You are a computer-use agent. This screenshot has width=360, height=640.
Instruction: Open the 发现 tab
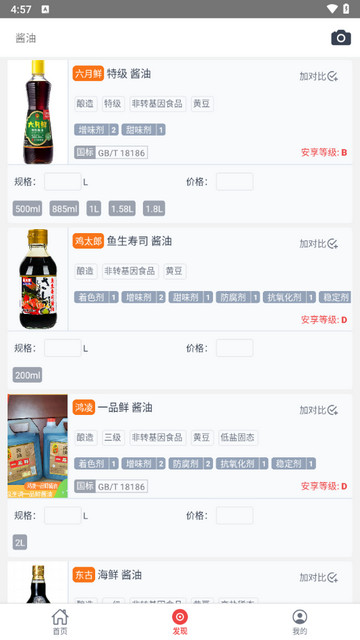(180, 622)
